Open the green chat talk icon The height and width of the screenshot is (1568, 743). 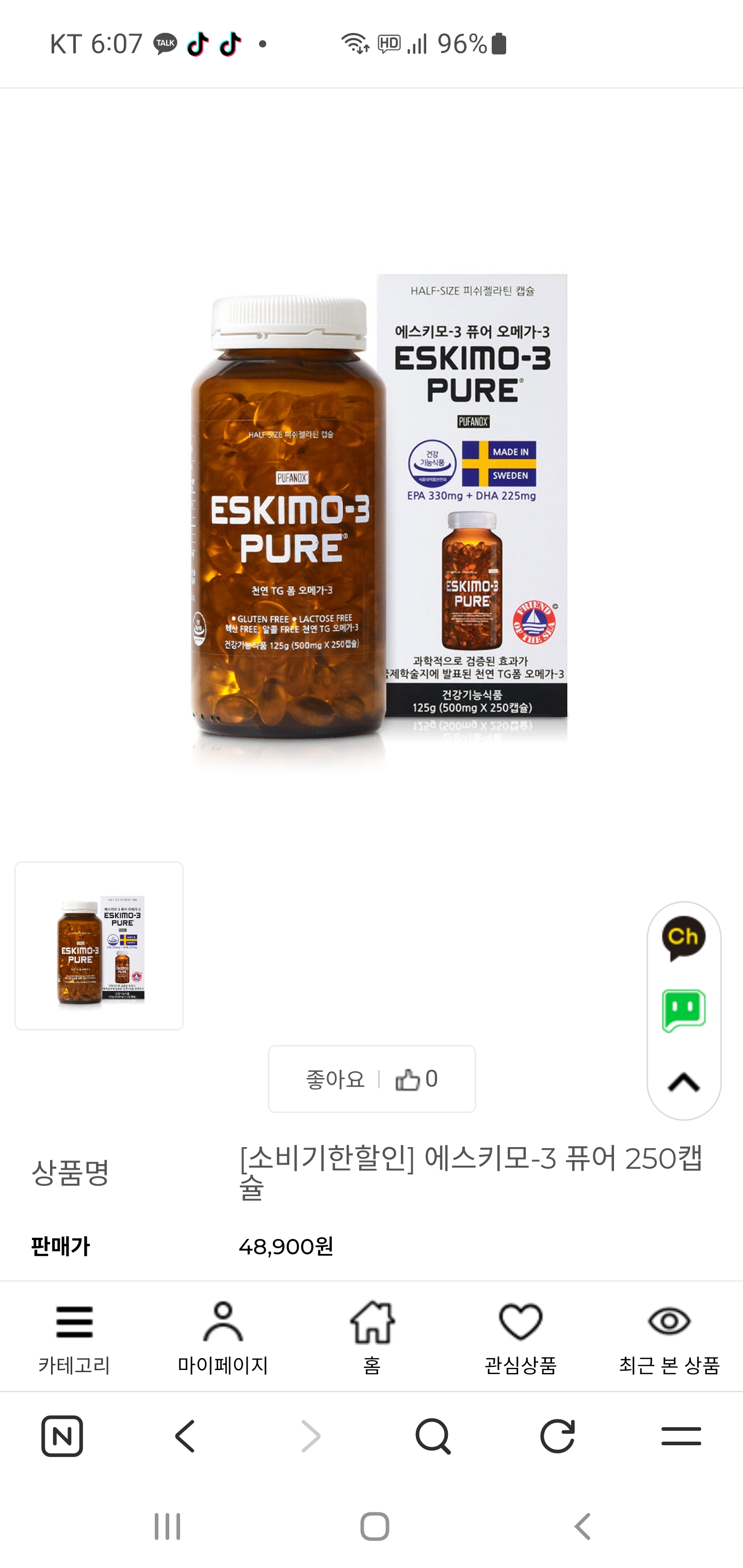[683, 1010]
